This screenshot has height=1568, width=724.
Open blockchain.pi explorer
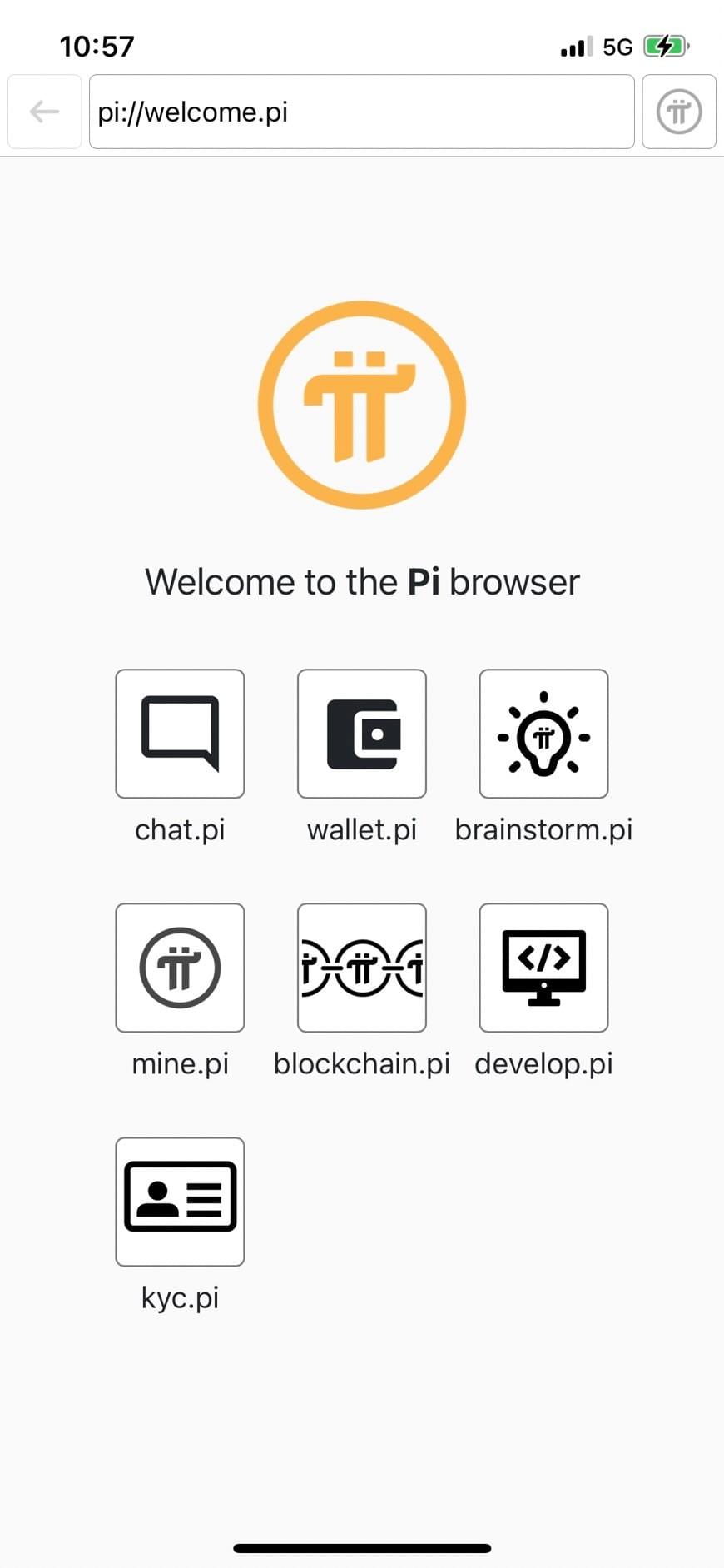tap(362, 968)
